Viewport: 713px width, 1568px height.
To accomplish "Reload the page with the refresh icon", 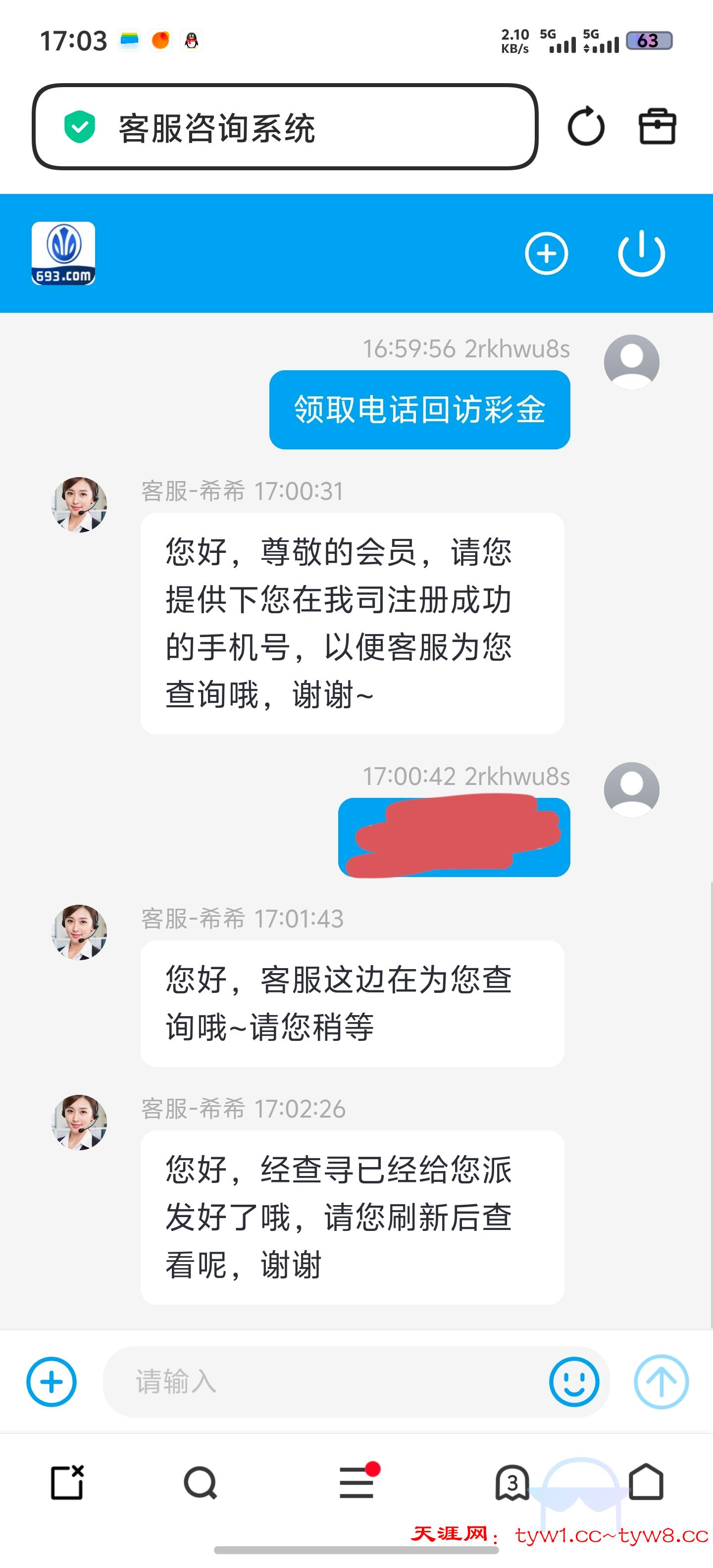I will click(x=586, y=127).
